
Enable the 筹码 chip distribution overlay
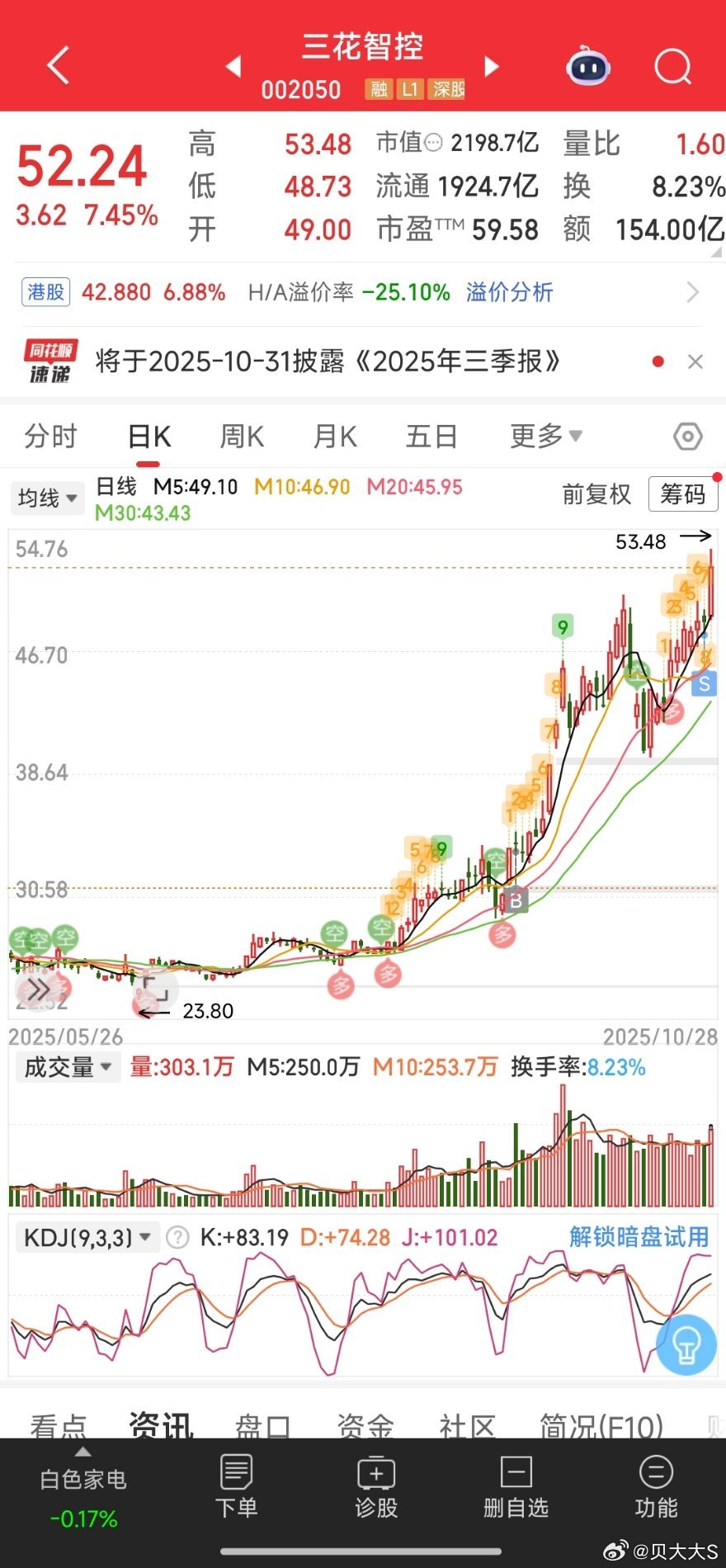coord(683,494)
